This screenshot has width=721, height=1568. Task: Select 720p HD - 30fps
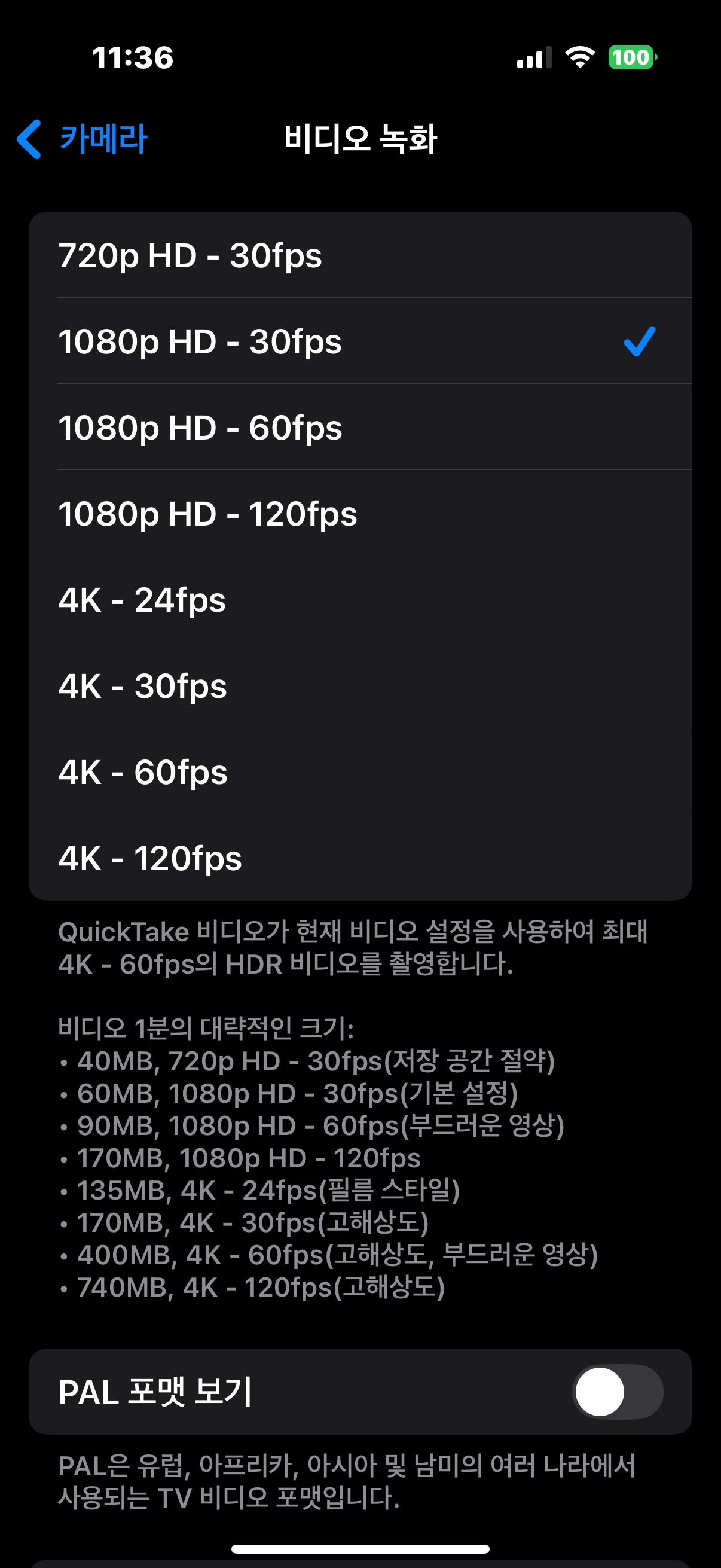click(x=359, y=255)
